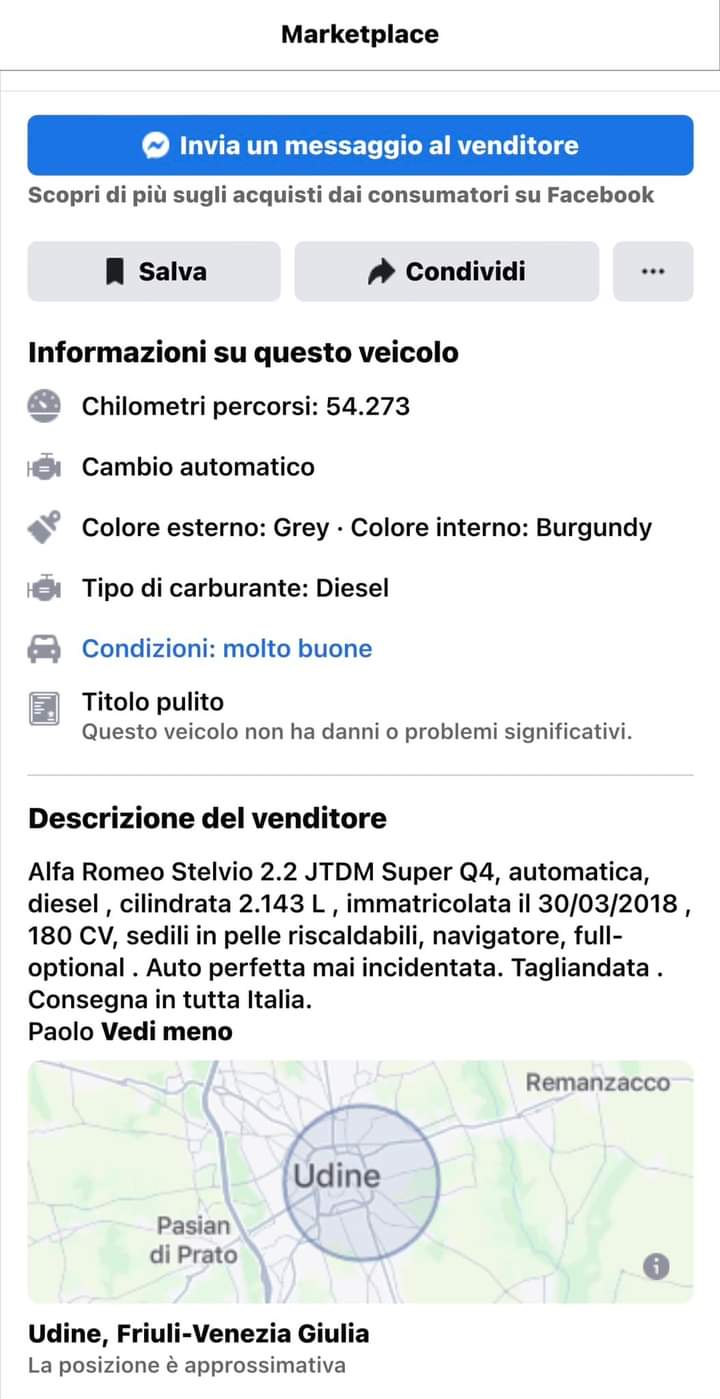Share the listing via Condividi
Image resolution: width=720 pixels, height=1399 pixels.
pyautogui.click(x=446, y=271)
